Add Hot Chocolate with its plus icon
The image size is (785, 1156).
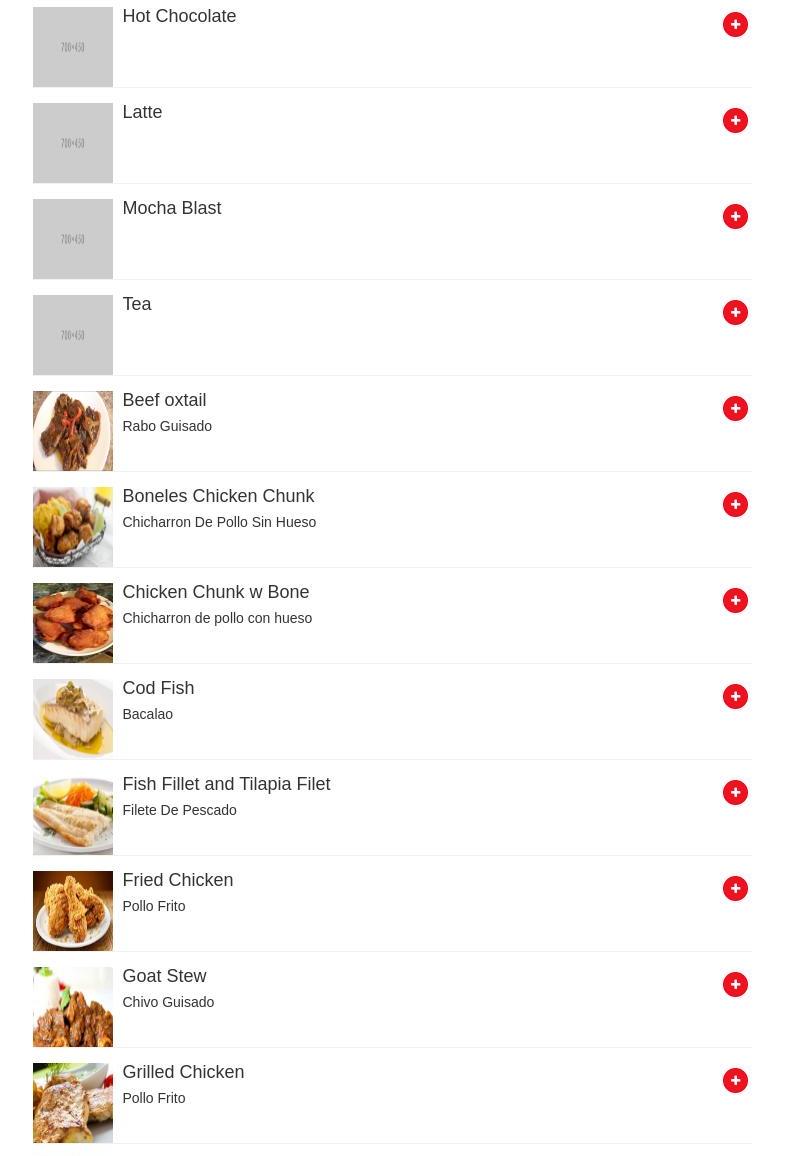(735, 24)
